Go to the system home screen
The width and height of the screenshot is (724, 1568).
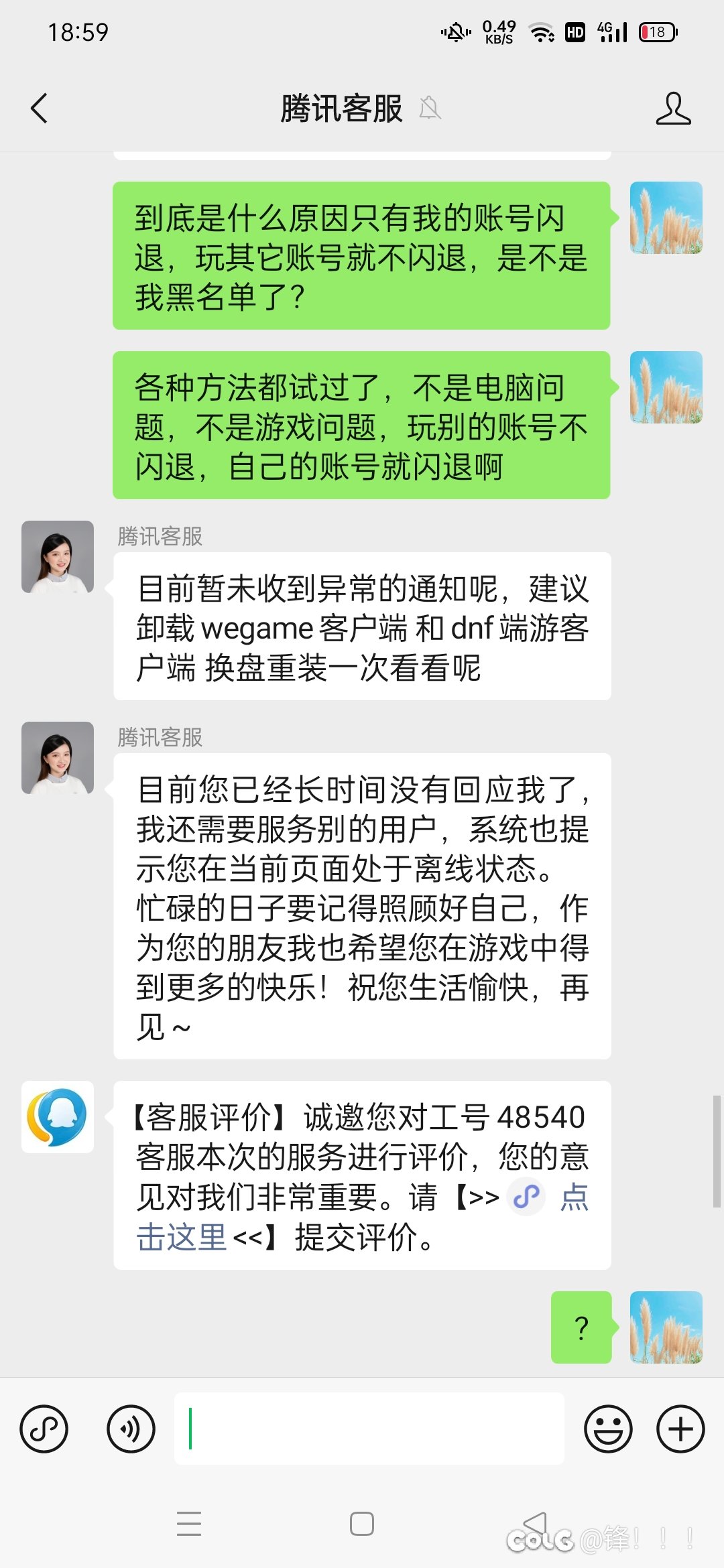(x=362, y=1524)
